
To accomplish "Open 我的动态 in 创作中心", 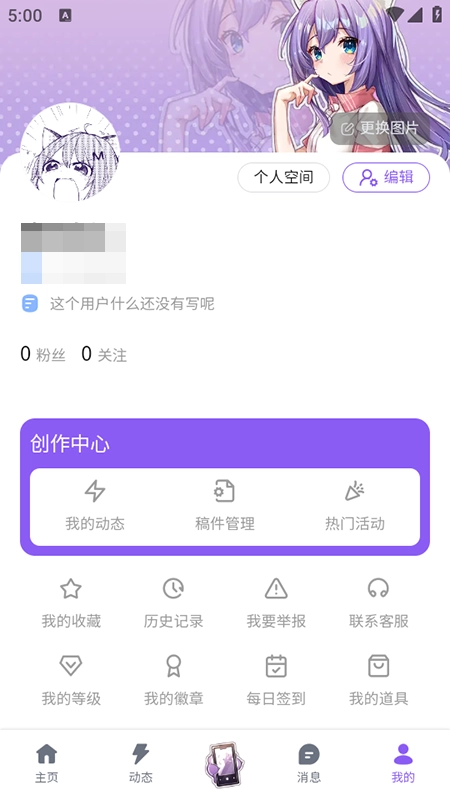I will [95, 505].
